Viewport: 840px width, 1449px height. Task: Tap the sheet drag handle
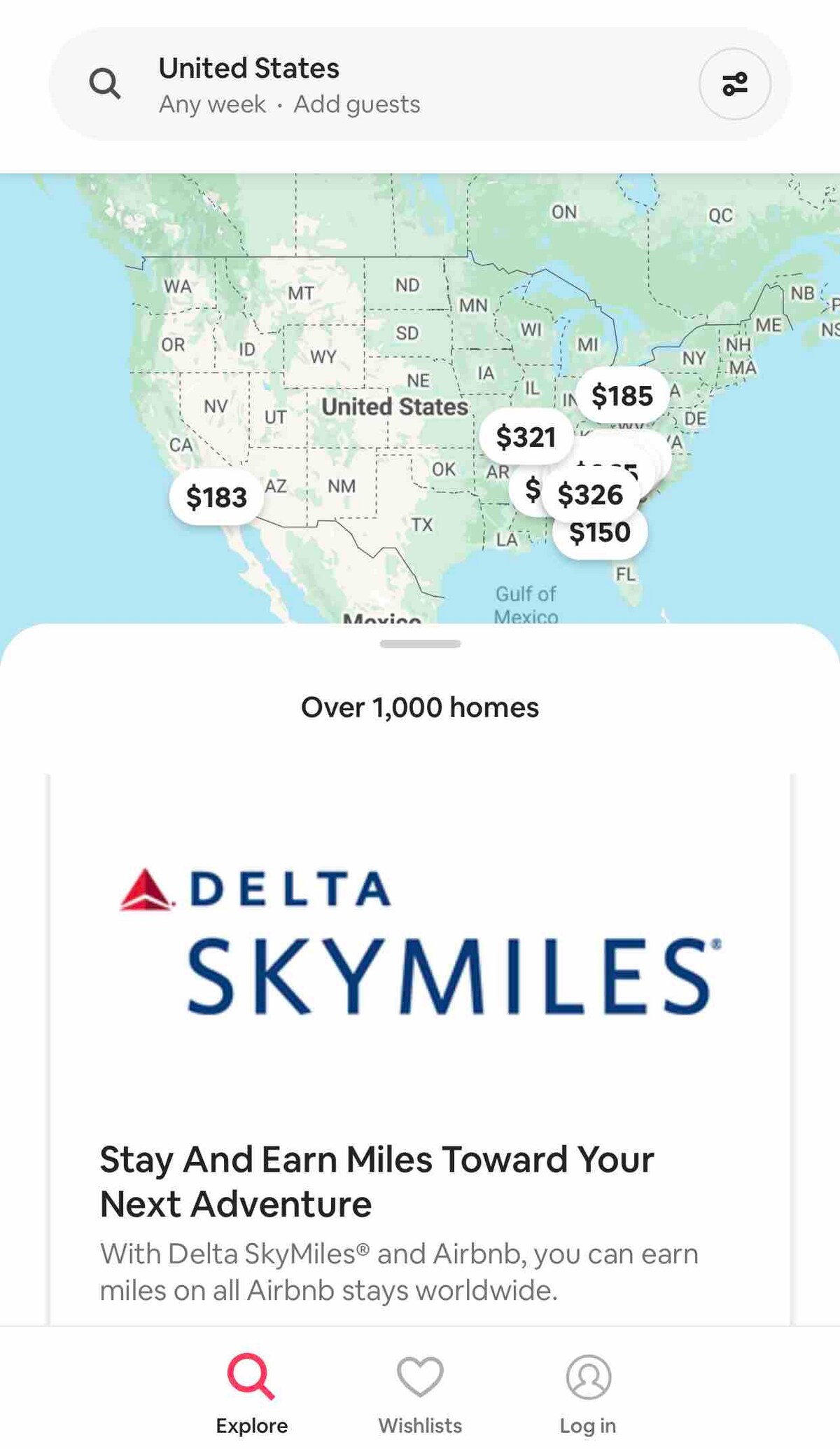coord(420,644)
